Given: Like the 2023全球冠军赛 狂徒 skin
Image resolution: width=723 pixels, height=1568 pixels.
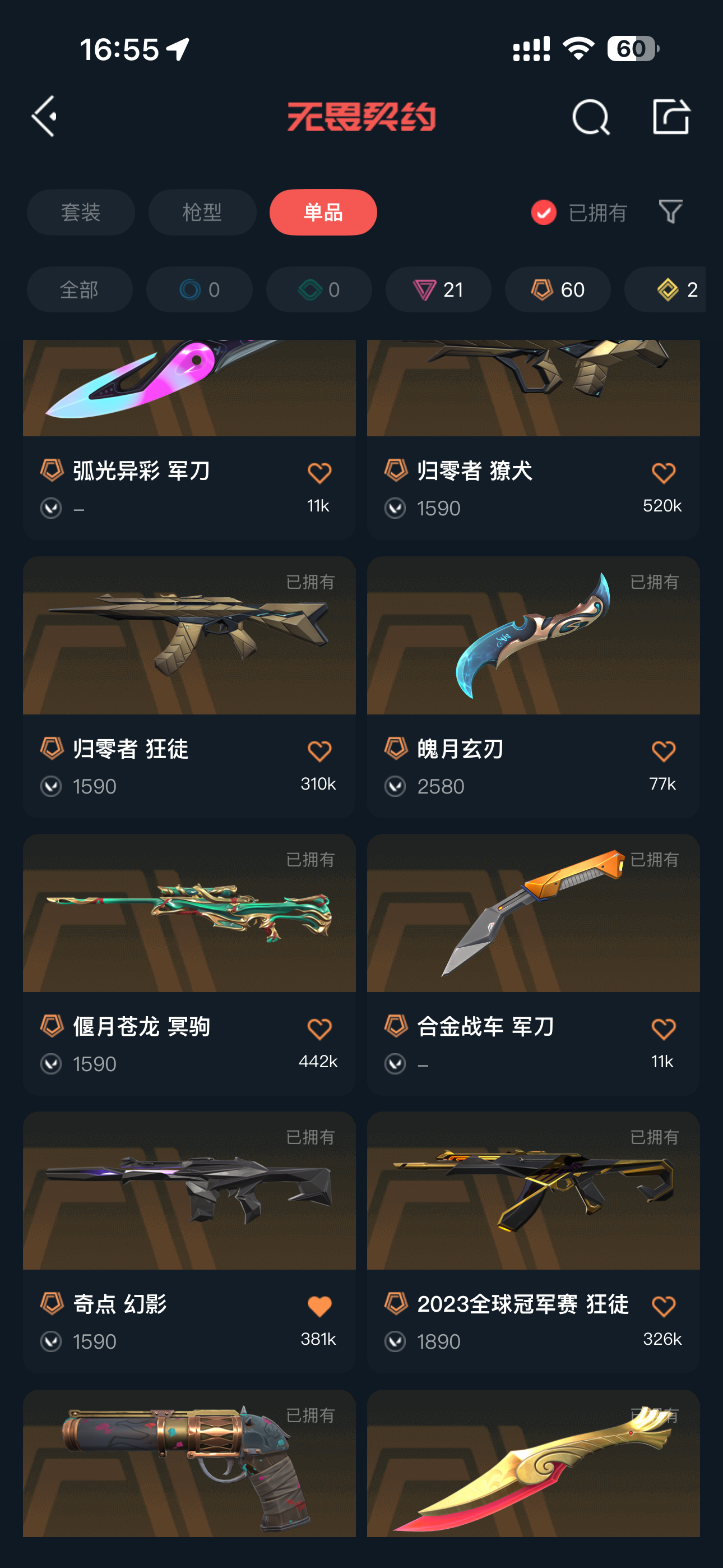Looking at the screenshot, I should tap(662, 1306).
